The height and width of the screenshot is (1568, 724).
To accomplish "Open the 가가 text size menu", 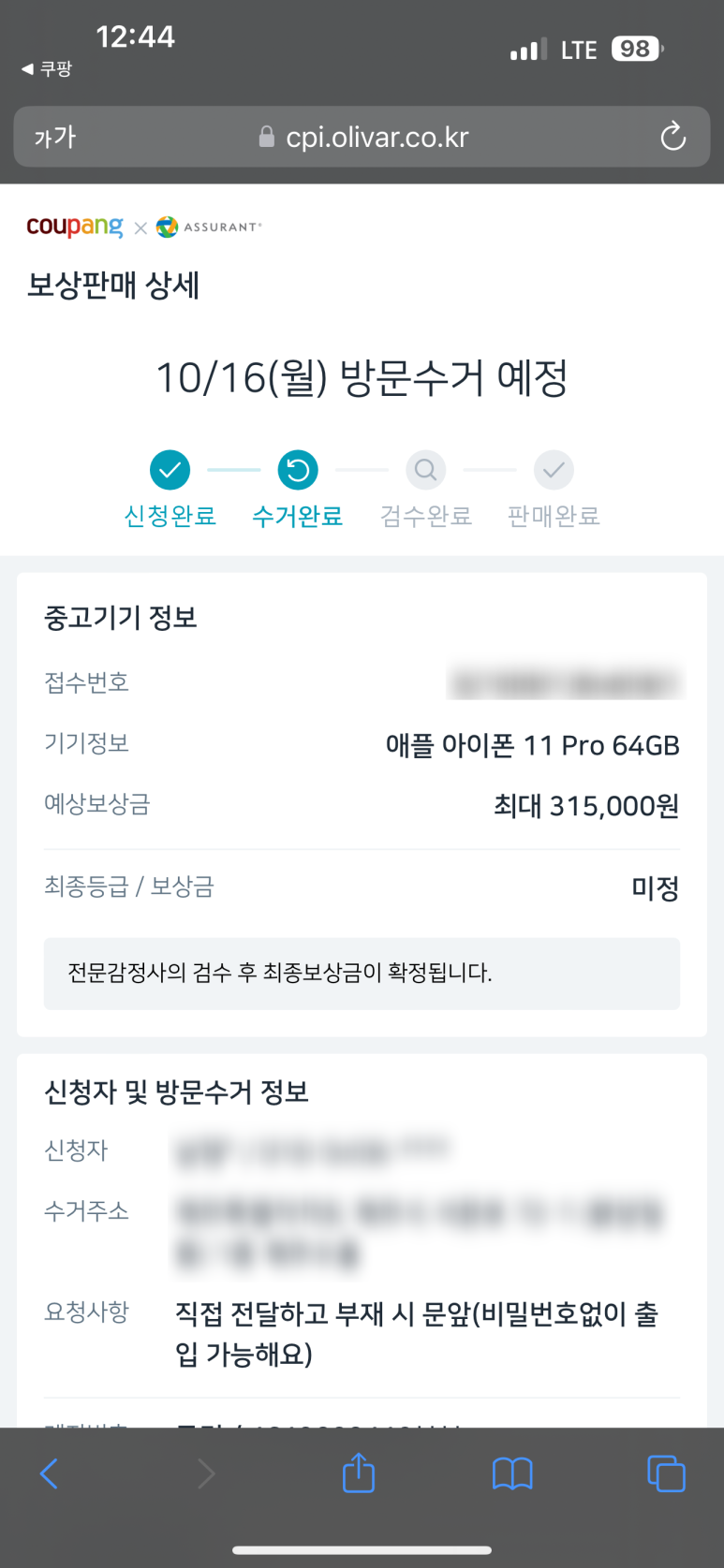I will pyautogui.click(x=54, y=138).
